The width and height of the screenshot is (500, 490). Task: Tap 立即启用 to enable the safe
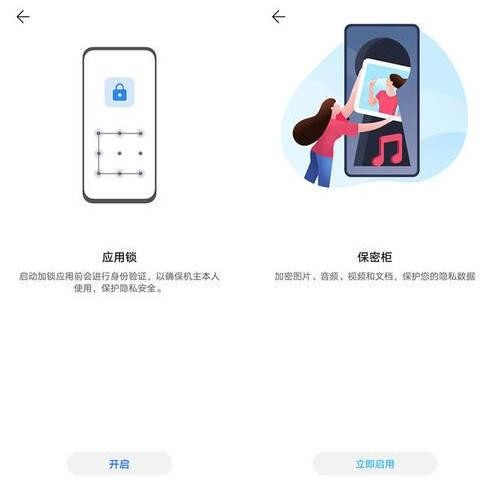375,464
